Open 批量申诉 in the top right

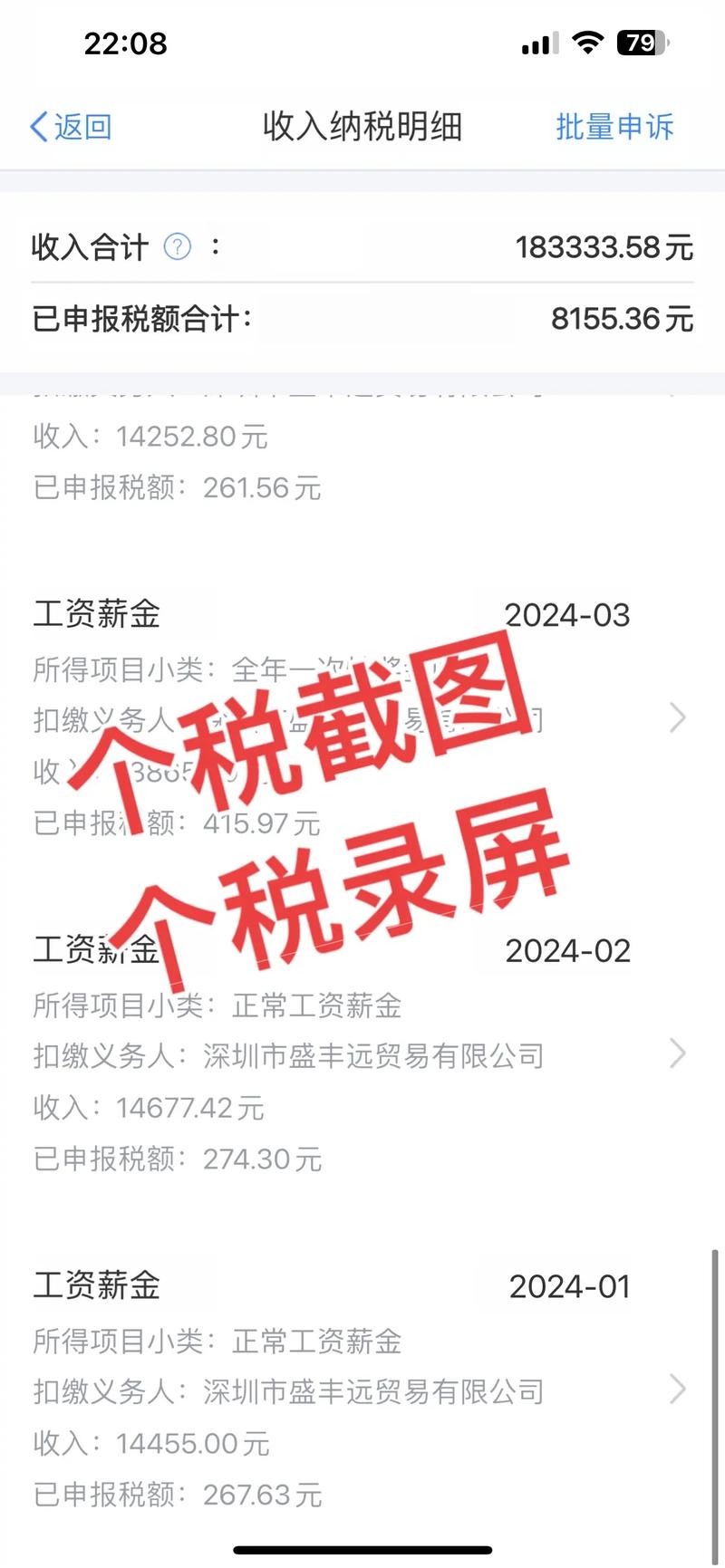[x=614, y=127]
